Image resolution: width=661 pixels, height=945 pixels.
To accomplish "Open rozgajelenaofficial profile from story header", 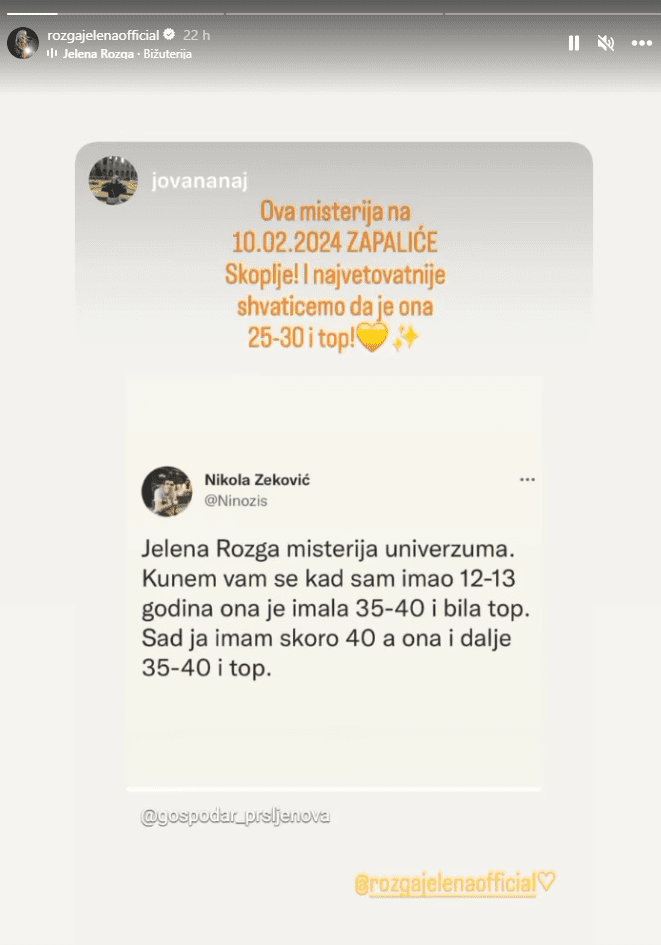I will [x=104, y=35].
